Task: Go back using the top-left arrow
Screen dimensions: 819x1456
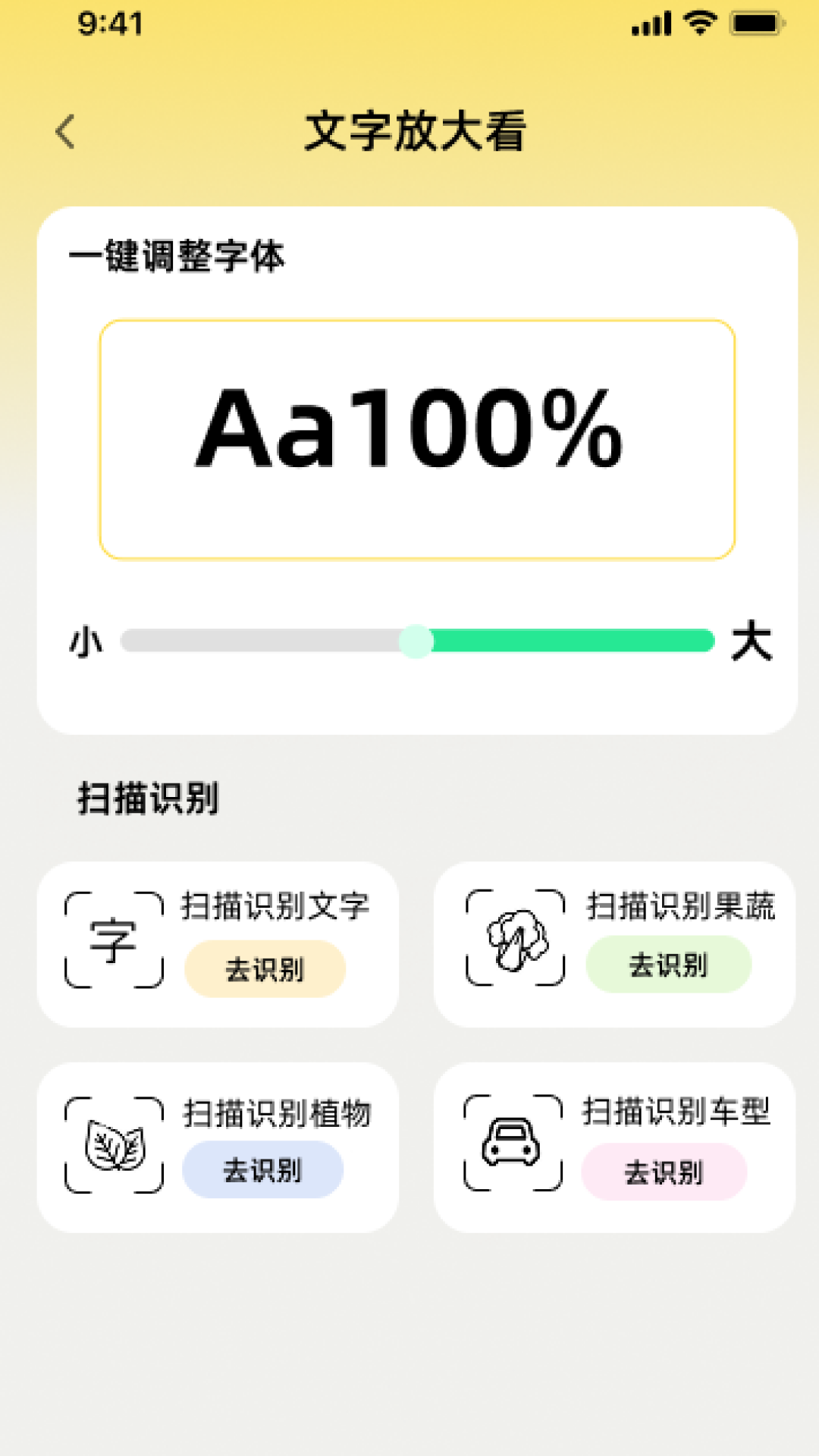Action: coord(66,132)
